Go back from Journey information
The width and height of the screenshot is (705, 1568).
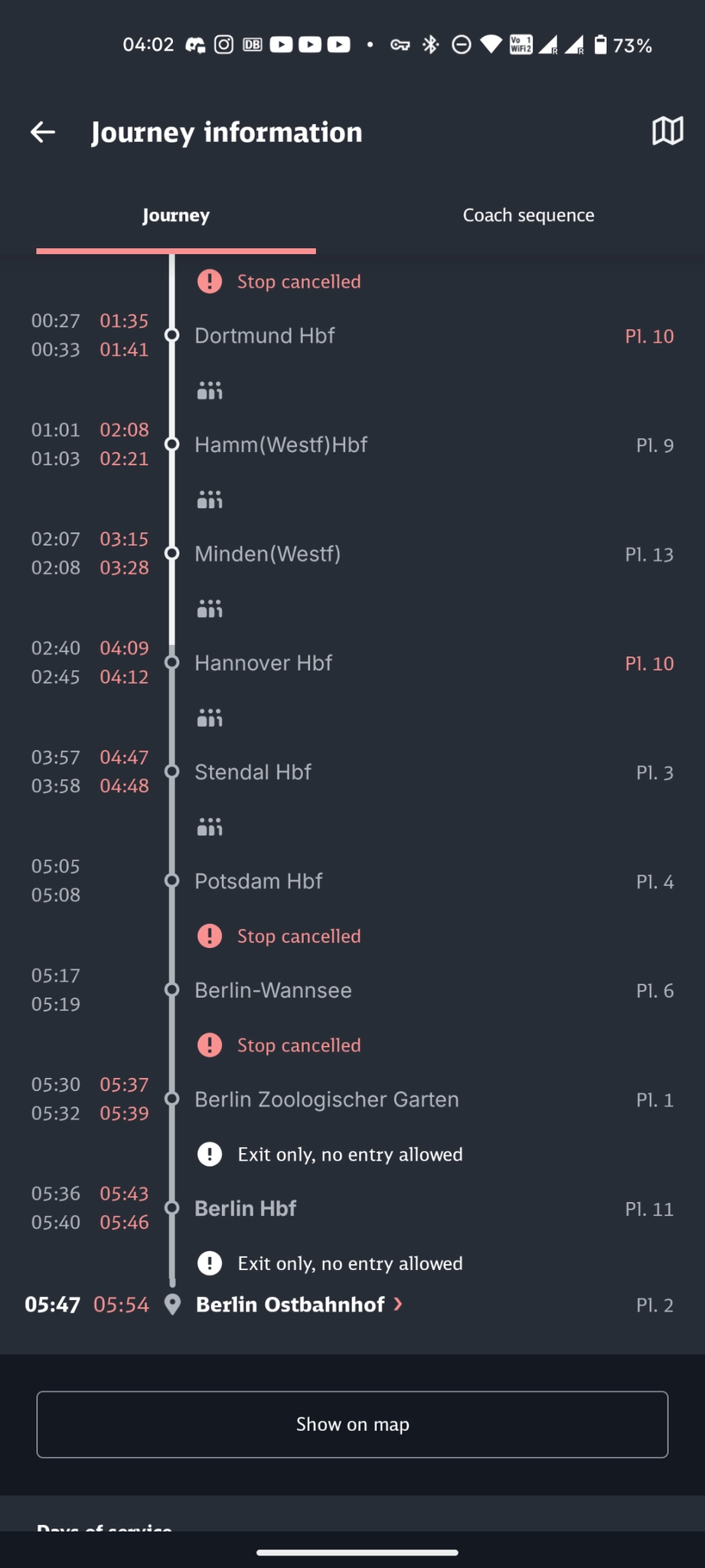43,132
